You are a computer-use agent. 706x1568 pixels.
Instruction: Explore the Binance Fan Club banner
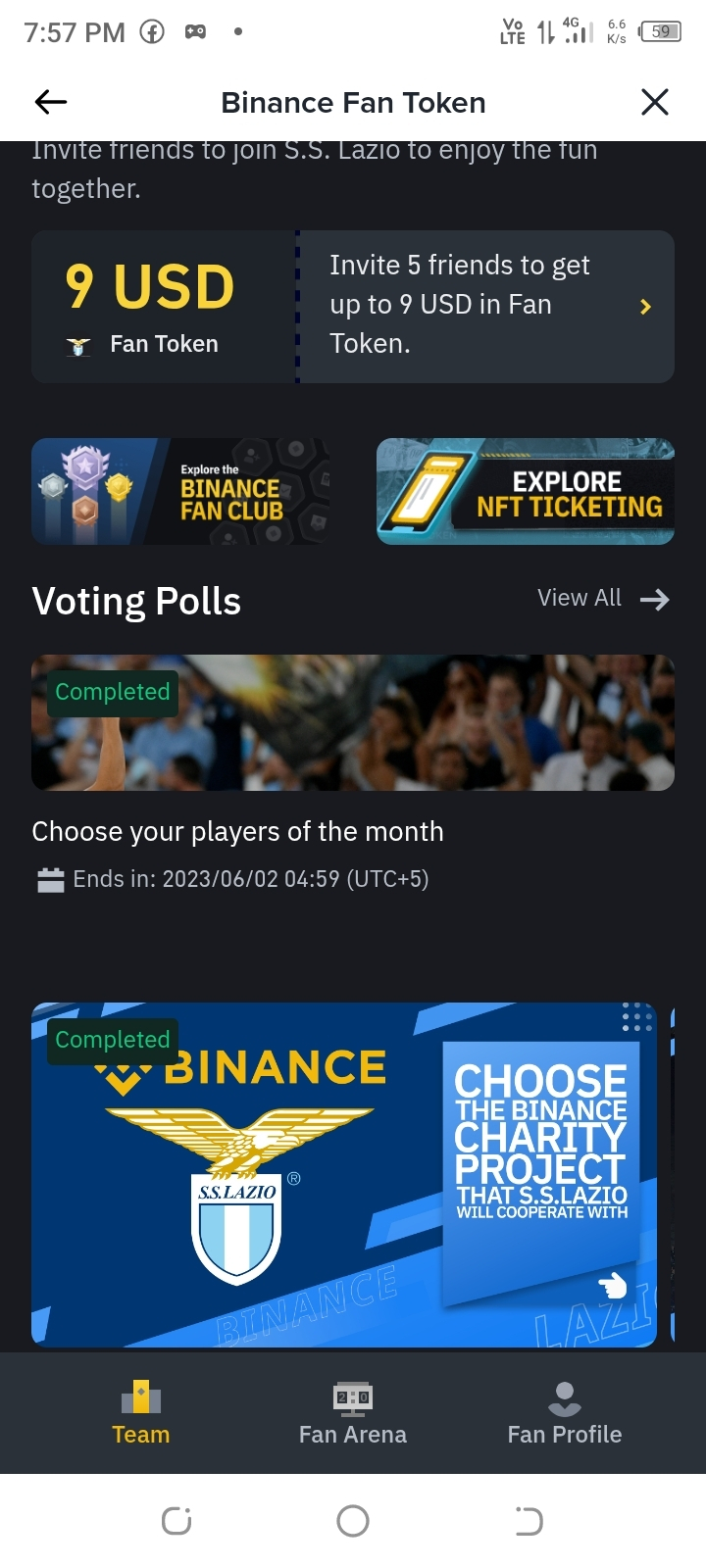(x=180, y=491)
